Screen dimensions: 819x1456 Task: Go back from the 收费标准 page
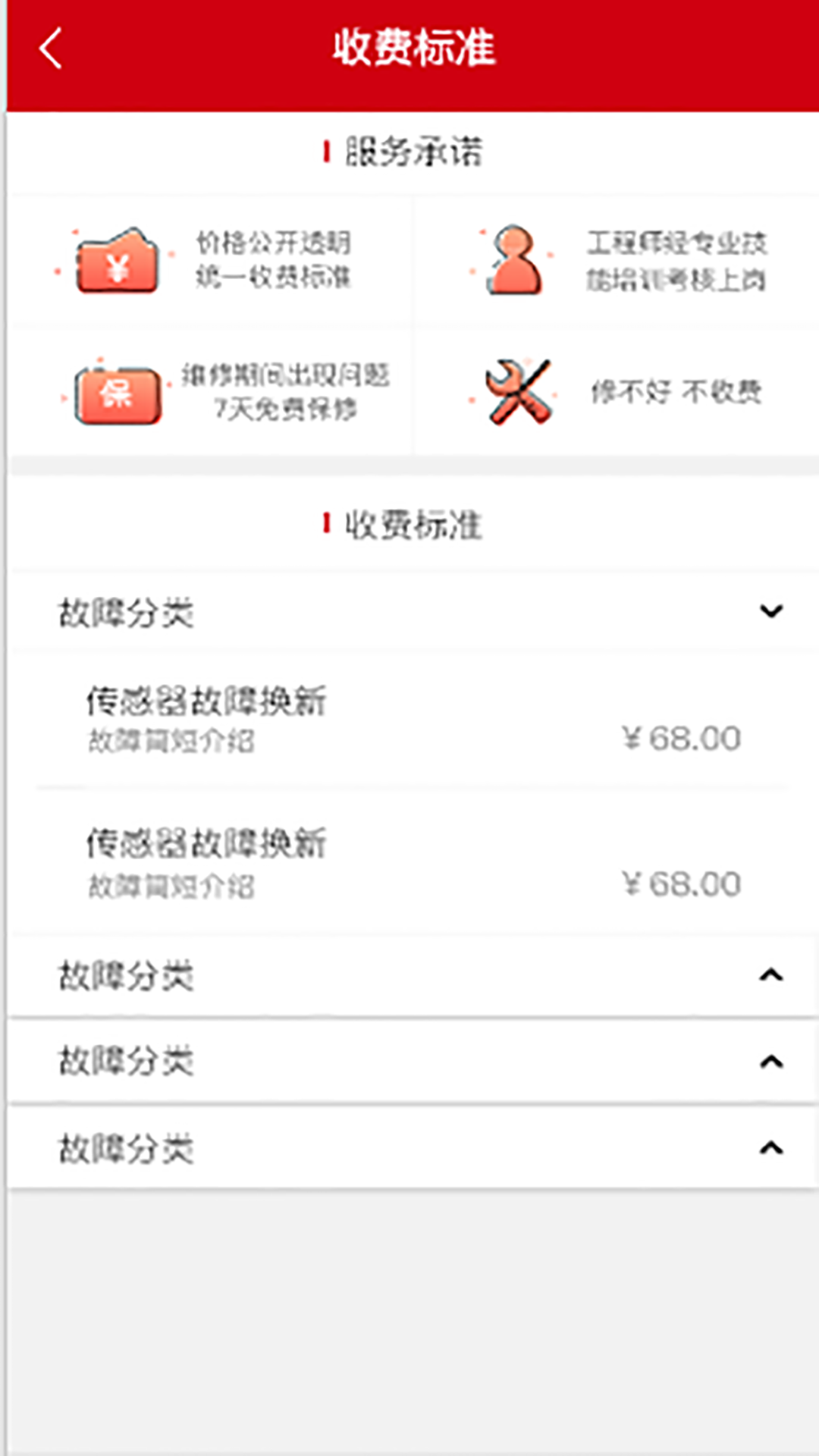[50, 49]
